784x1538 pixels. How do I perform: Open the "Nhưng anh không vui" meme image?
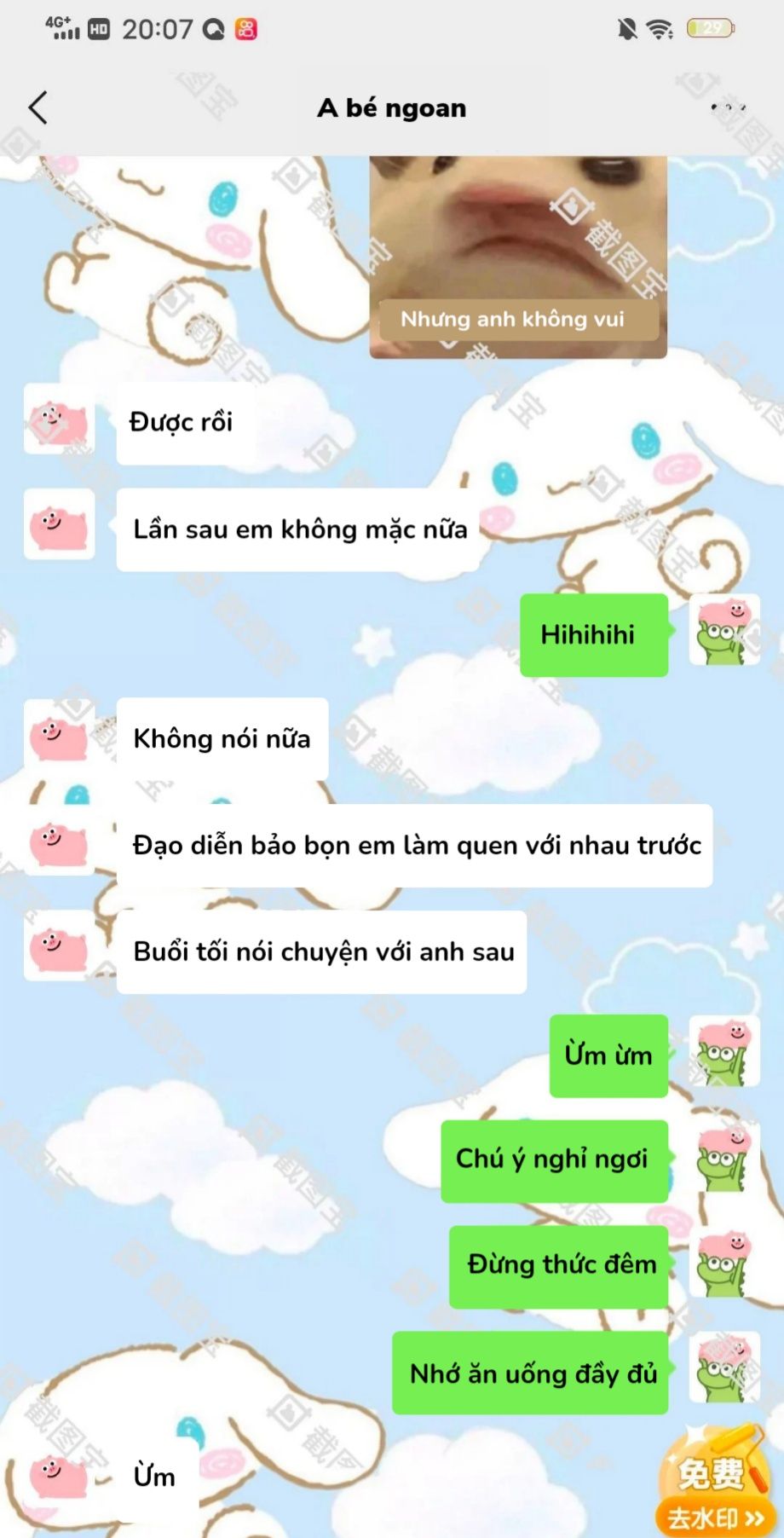(518, 256)
